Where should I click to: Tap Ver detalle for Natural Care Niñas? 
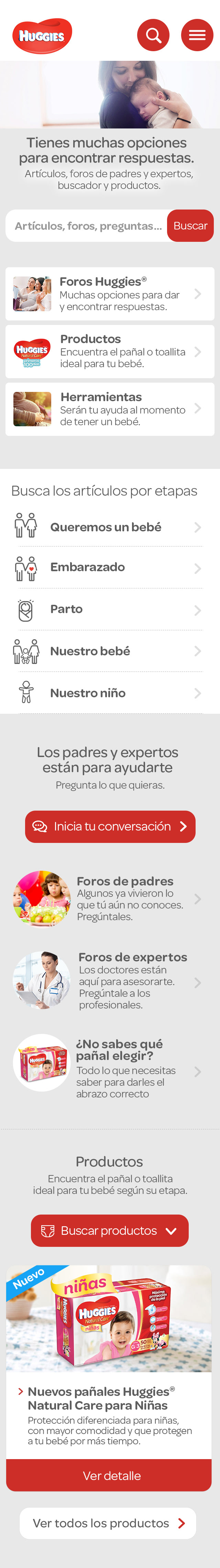(109, 1475)
